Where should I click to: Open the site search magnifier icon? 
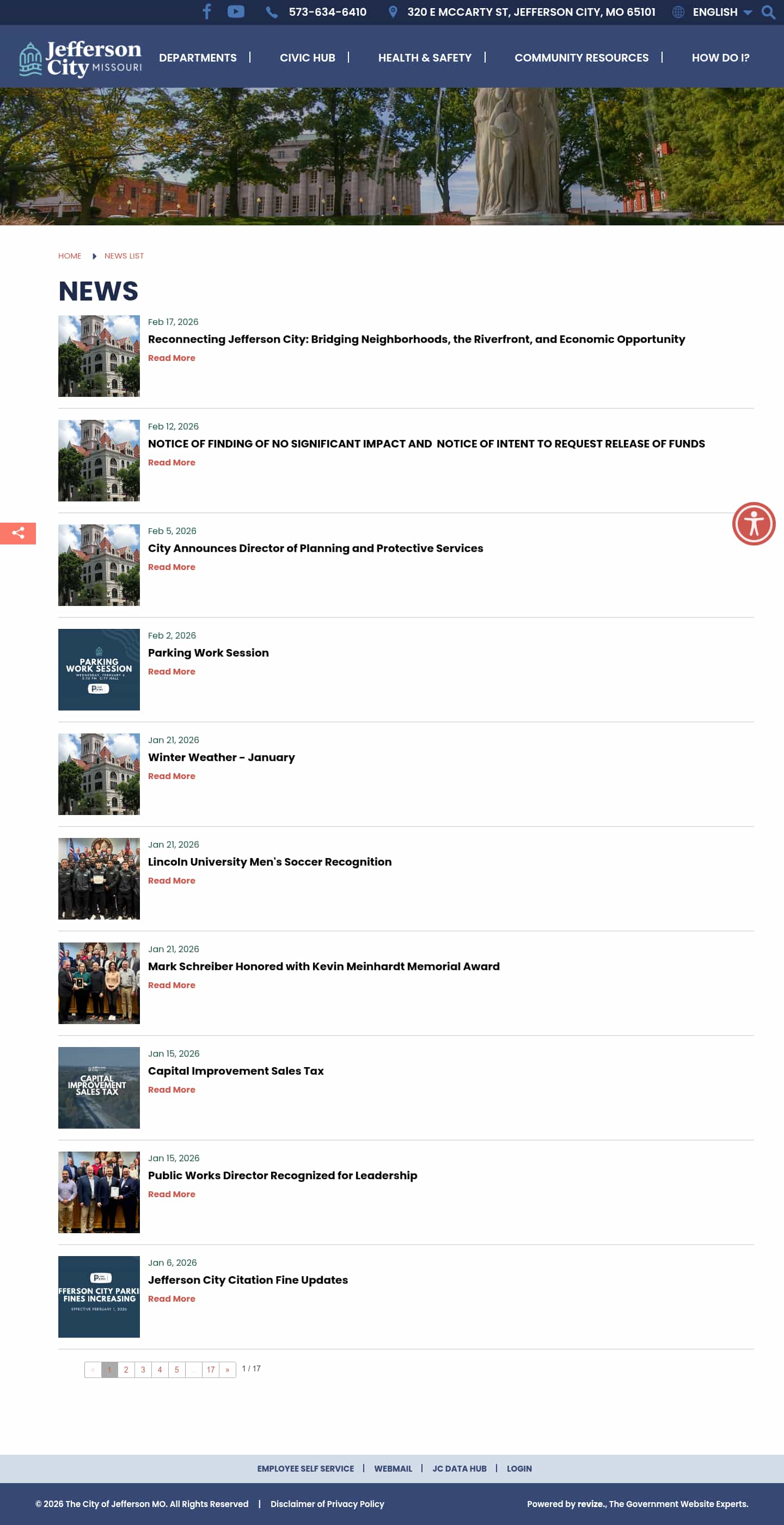[x=768, y=12]
